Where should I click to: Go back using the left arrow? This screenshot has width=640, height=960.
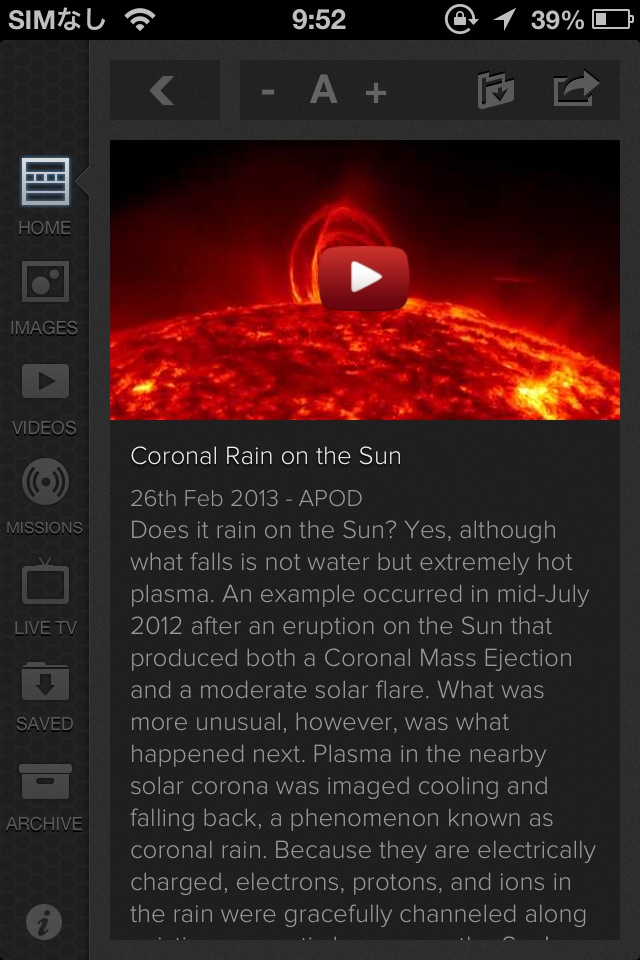163,91
